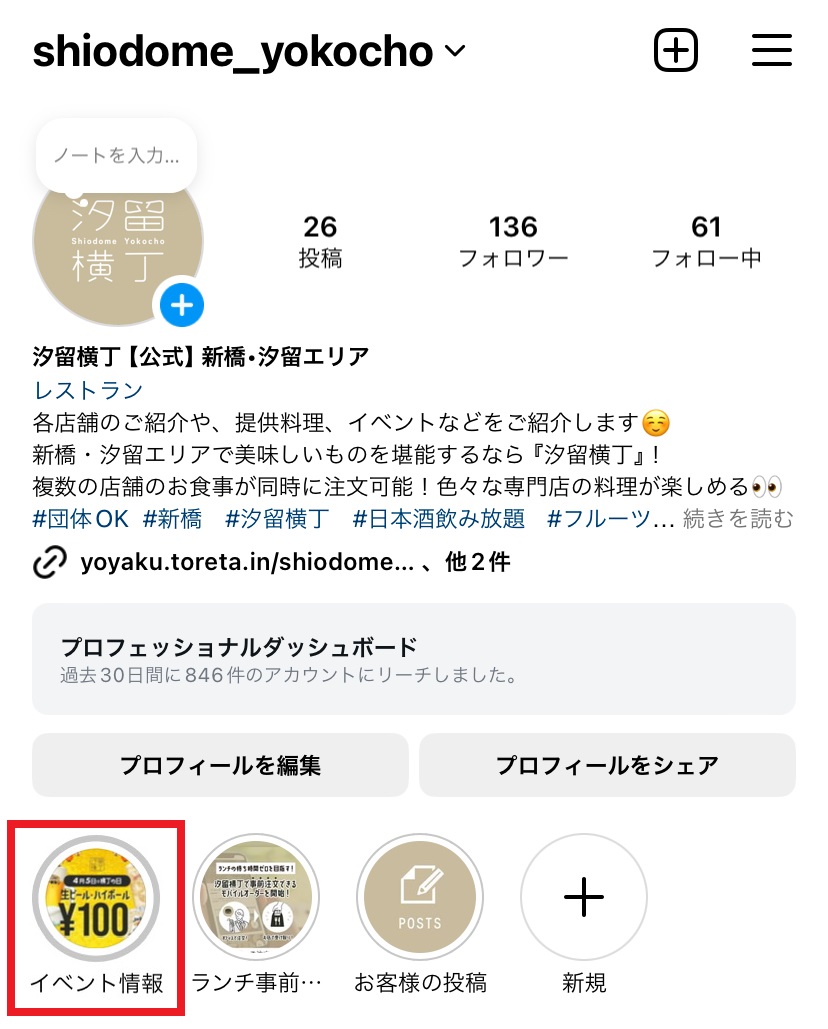Image resolution: width=828 pixels, height=1029 pixels.
Task: Open the create new post plus icon
Action: [676, 50]
